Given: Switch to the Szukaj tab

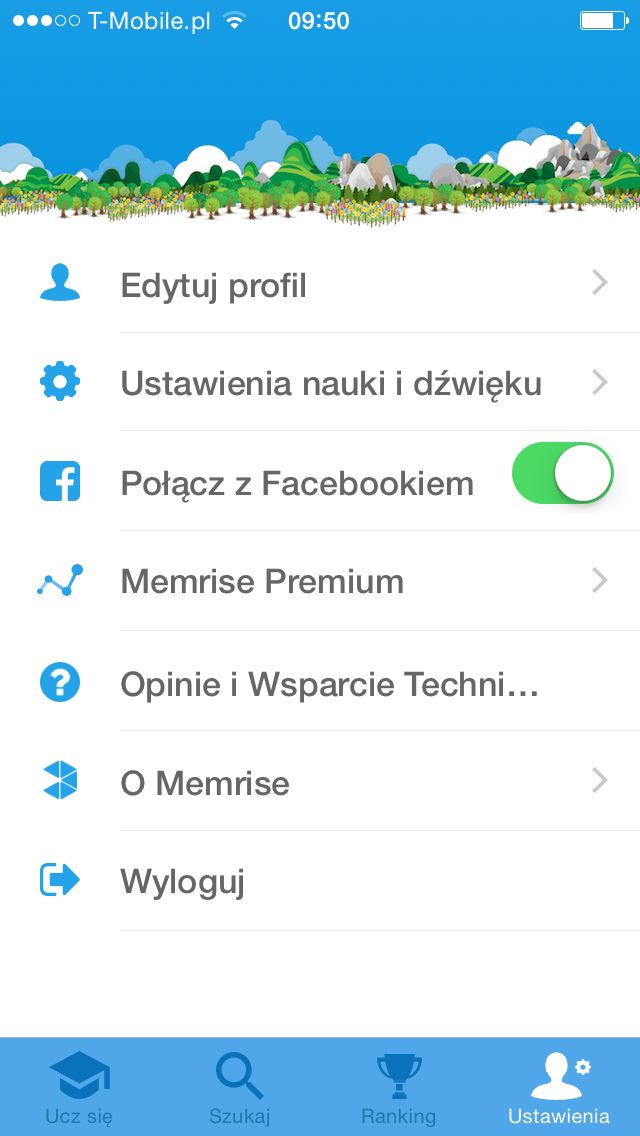Looking at the screenshot, I should click(x=239, y=1087).
